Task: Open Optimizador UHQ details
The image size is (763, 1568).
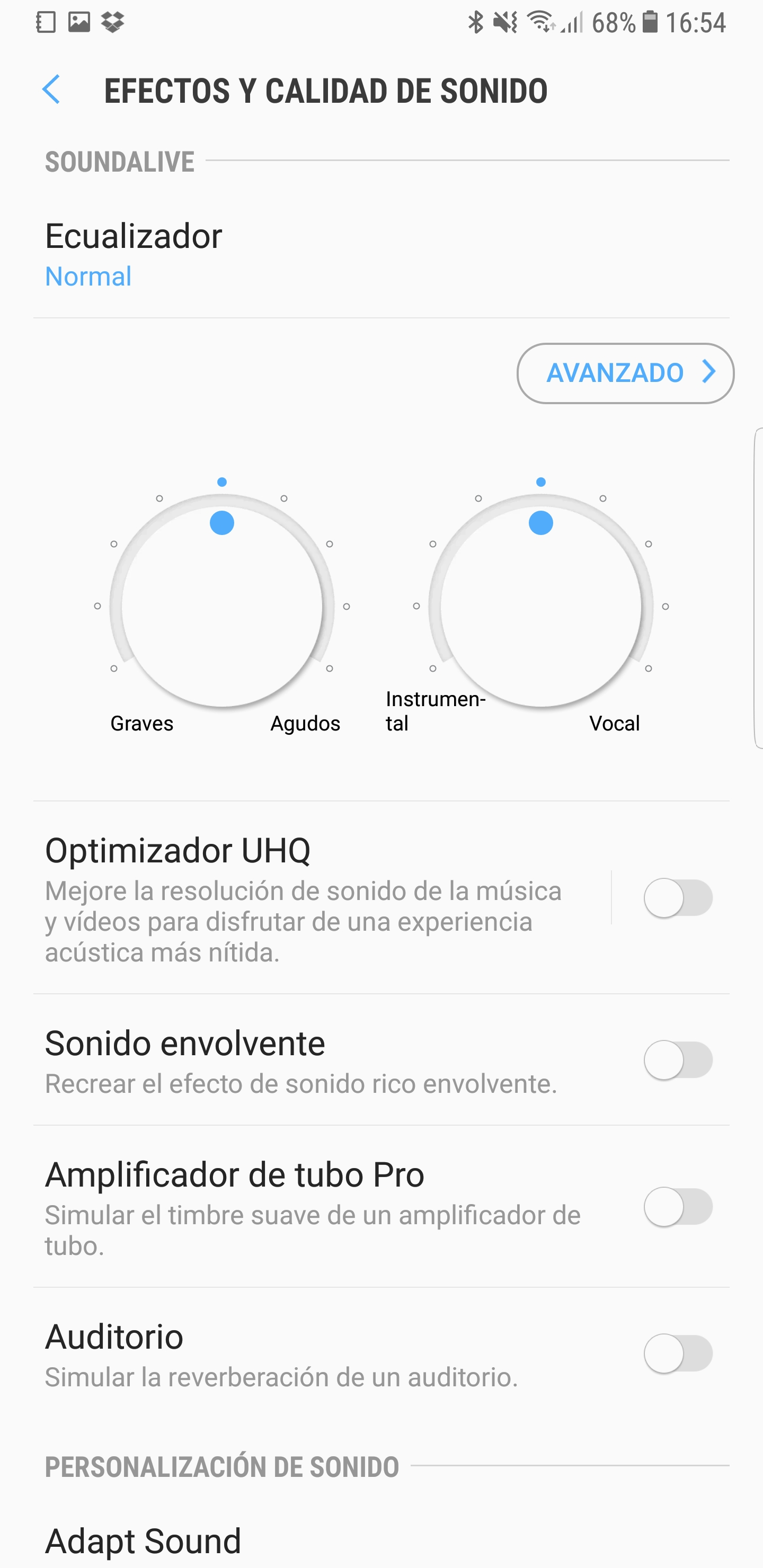Action: [x=322, y=898]
